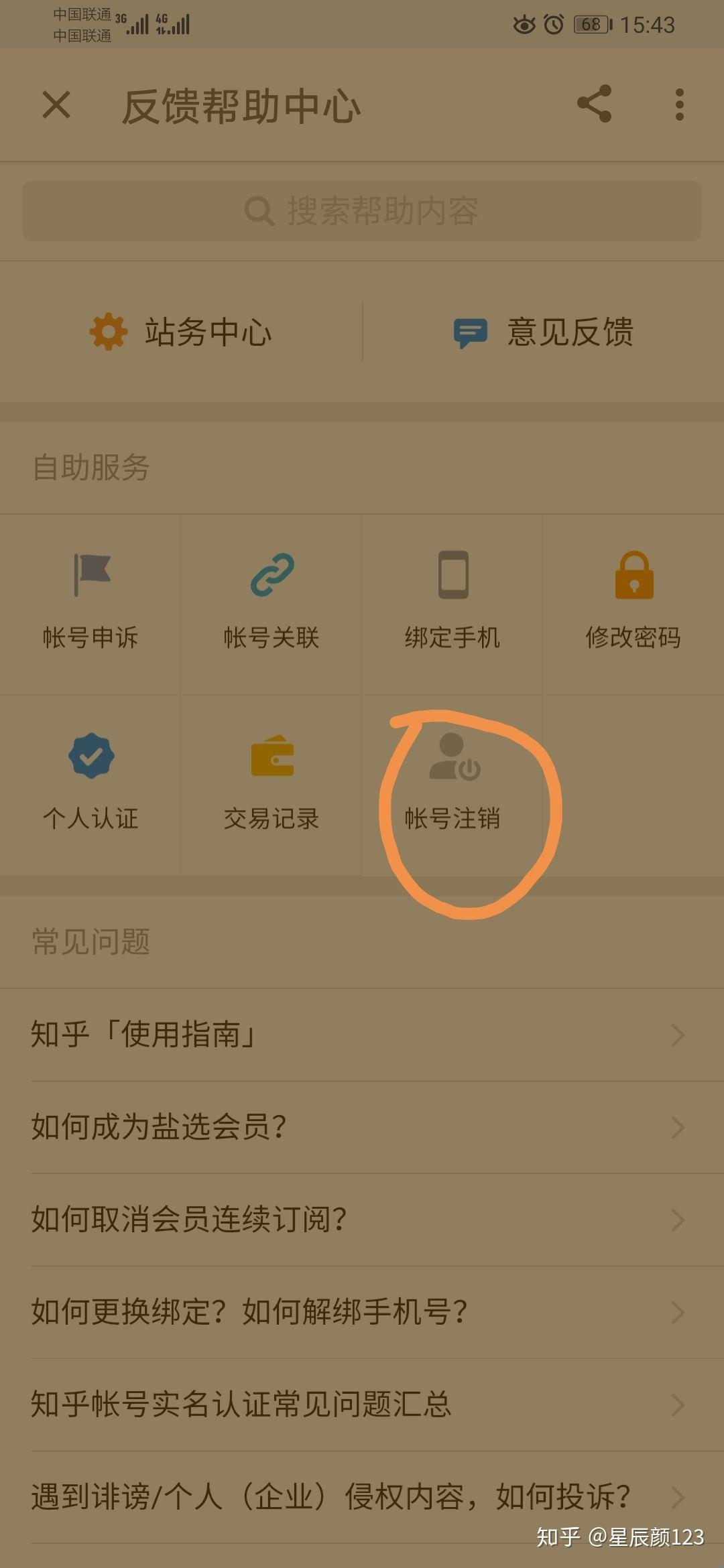This screenshot has height=1568, width=724.
Task: Open 帐号关联
Action: click(271, 604)
